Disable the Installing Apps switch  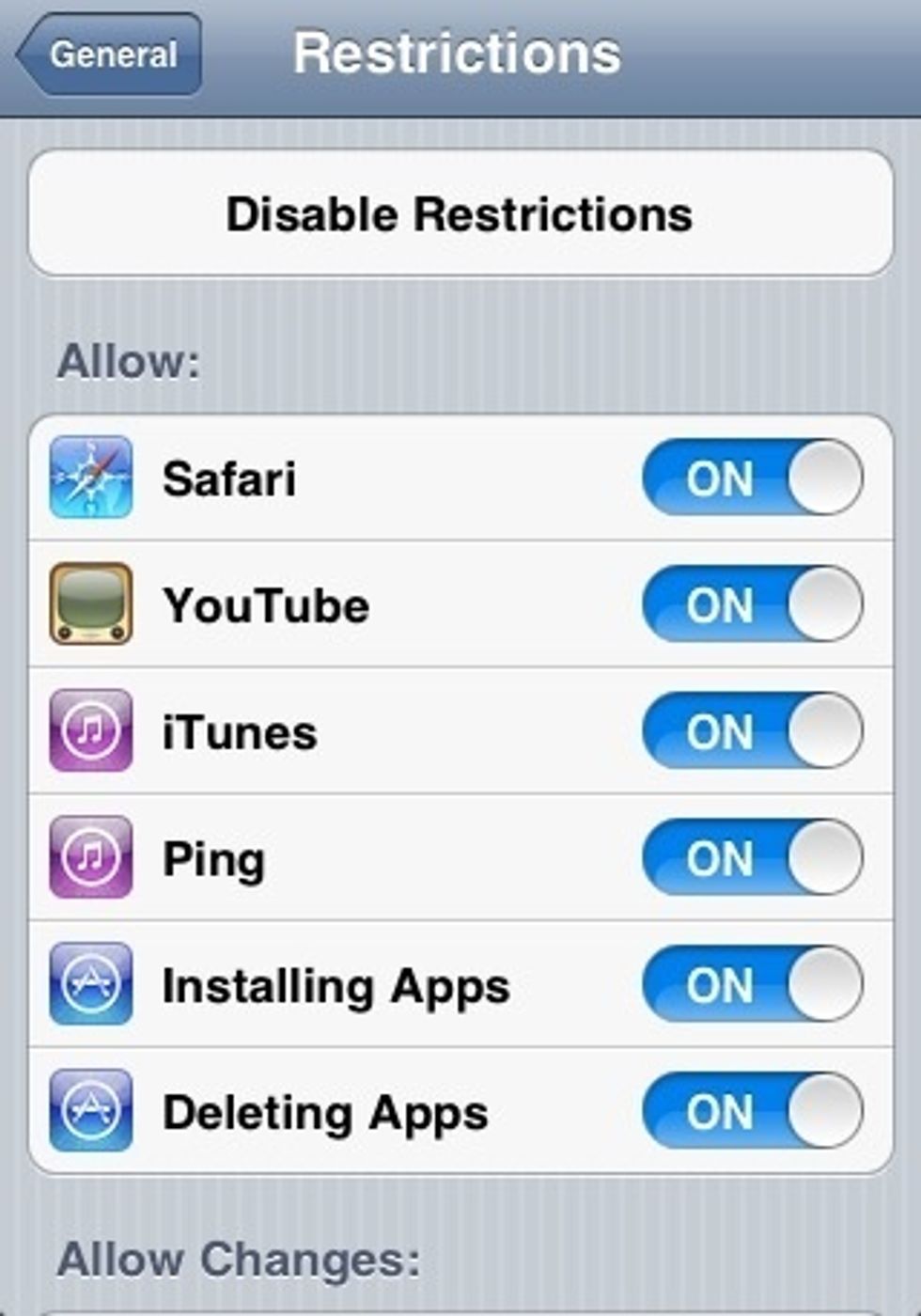750,985
